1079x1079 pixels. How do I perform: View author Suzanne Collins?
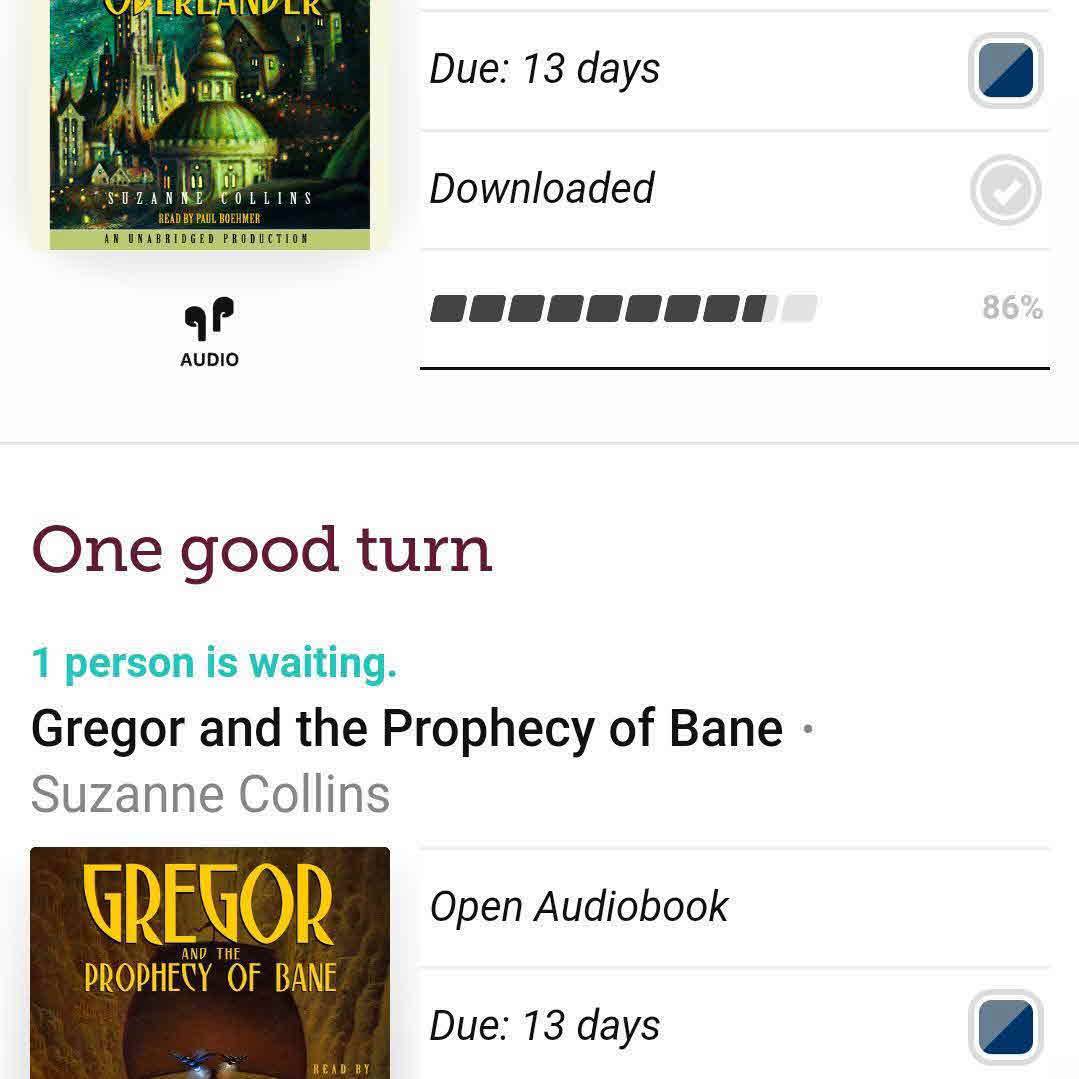pyautogui.click(x=210, y=795)
